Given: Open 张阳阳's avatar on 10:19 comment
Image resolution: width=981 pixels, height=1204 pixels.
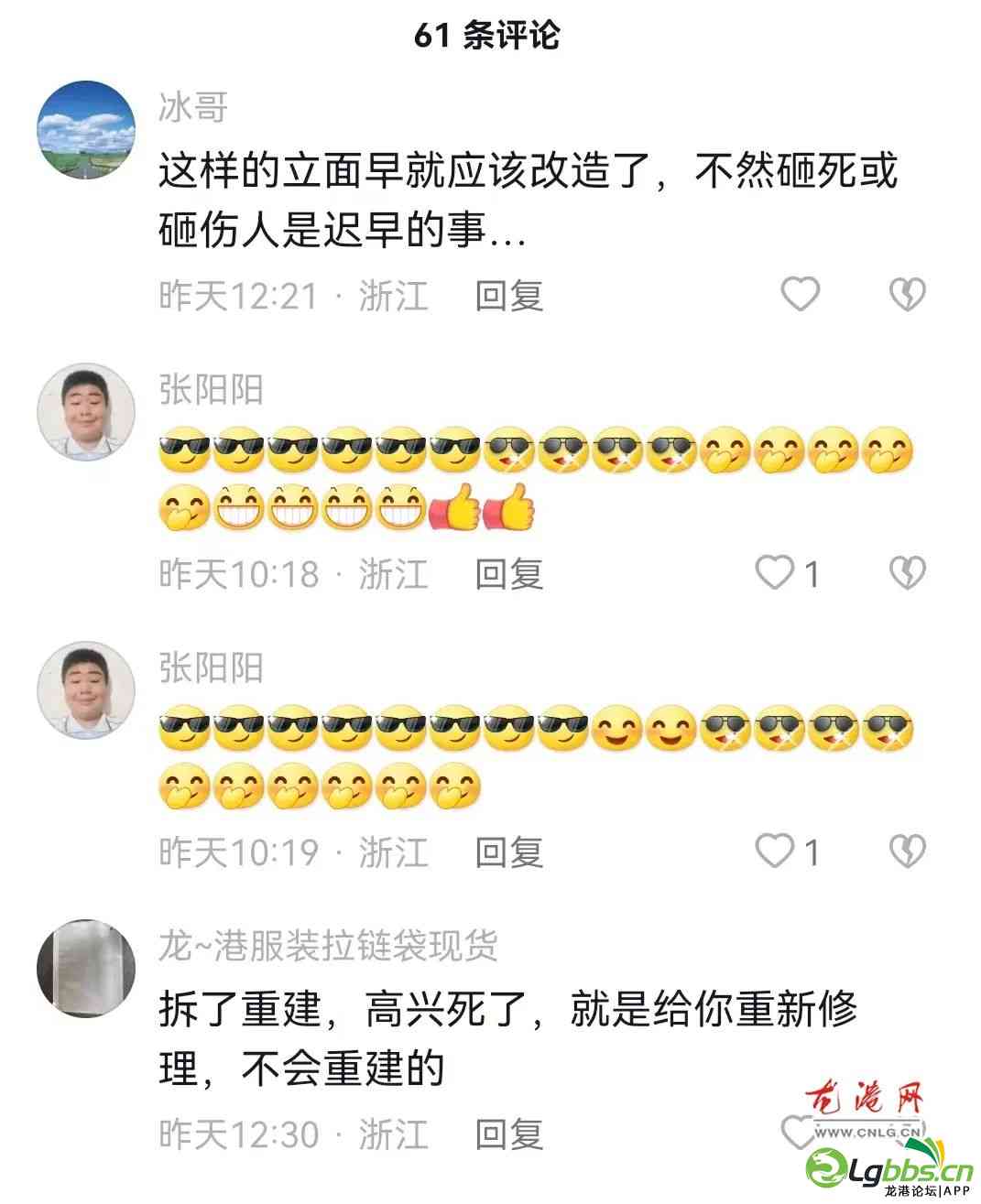Looking at the screenshot, I should 87,689.
